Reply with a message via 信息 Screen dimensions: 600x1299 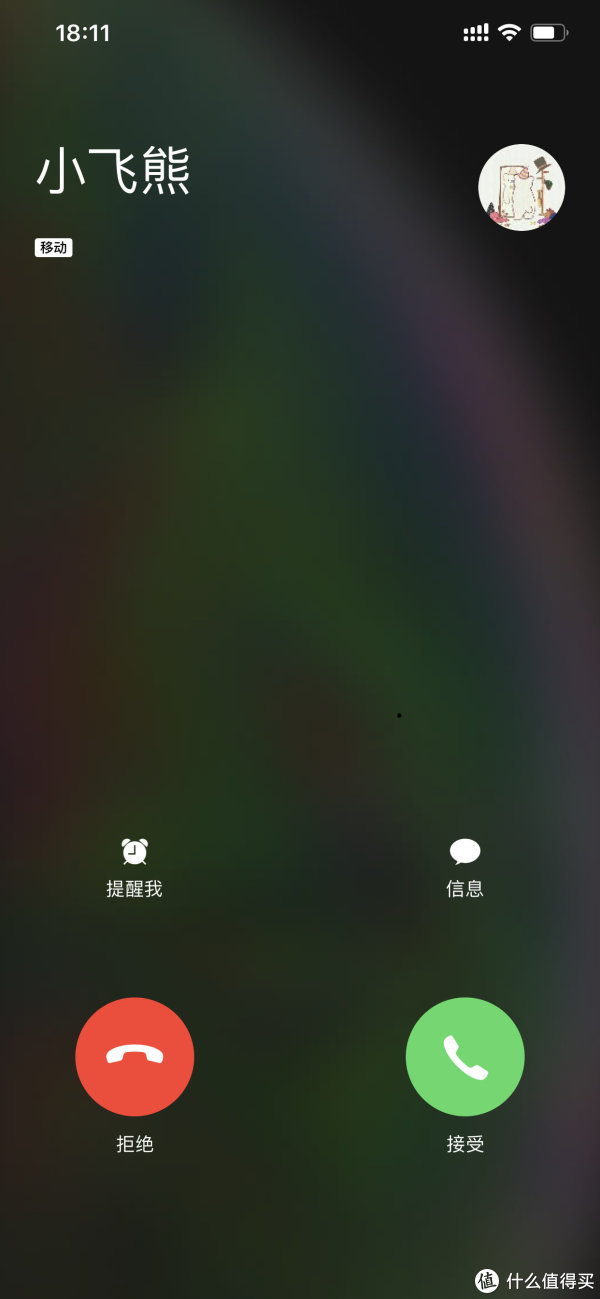click(465, 865)
